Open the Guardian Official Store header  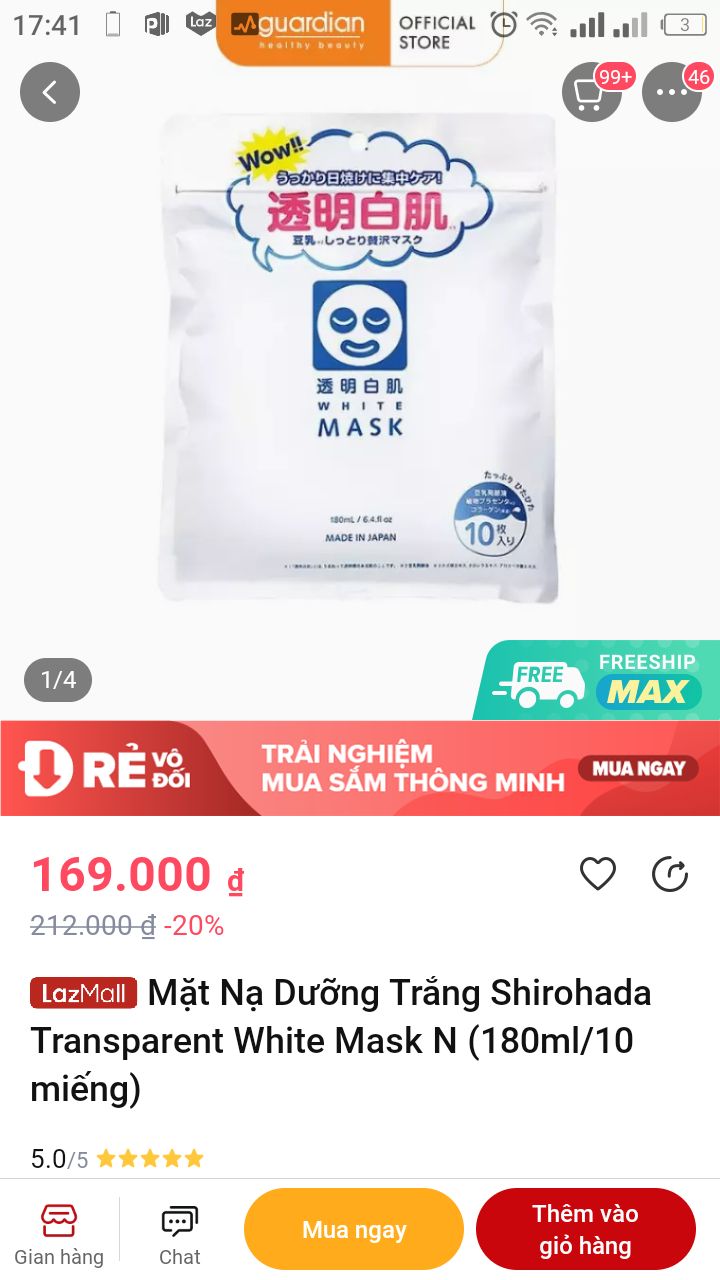[357, 32]
